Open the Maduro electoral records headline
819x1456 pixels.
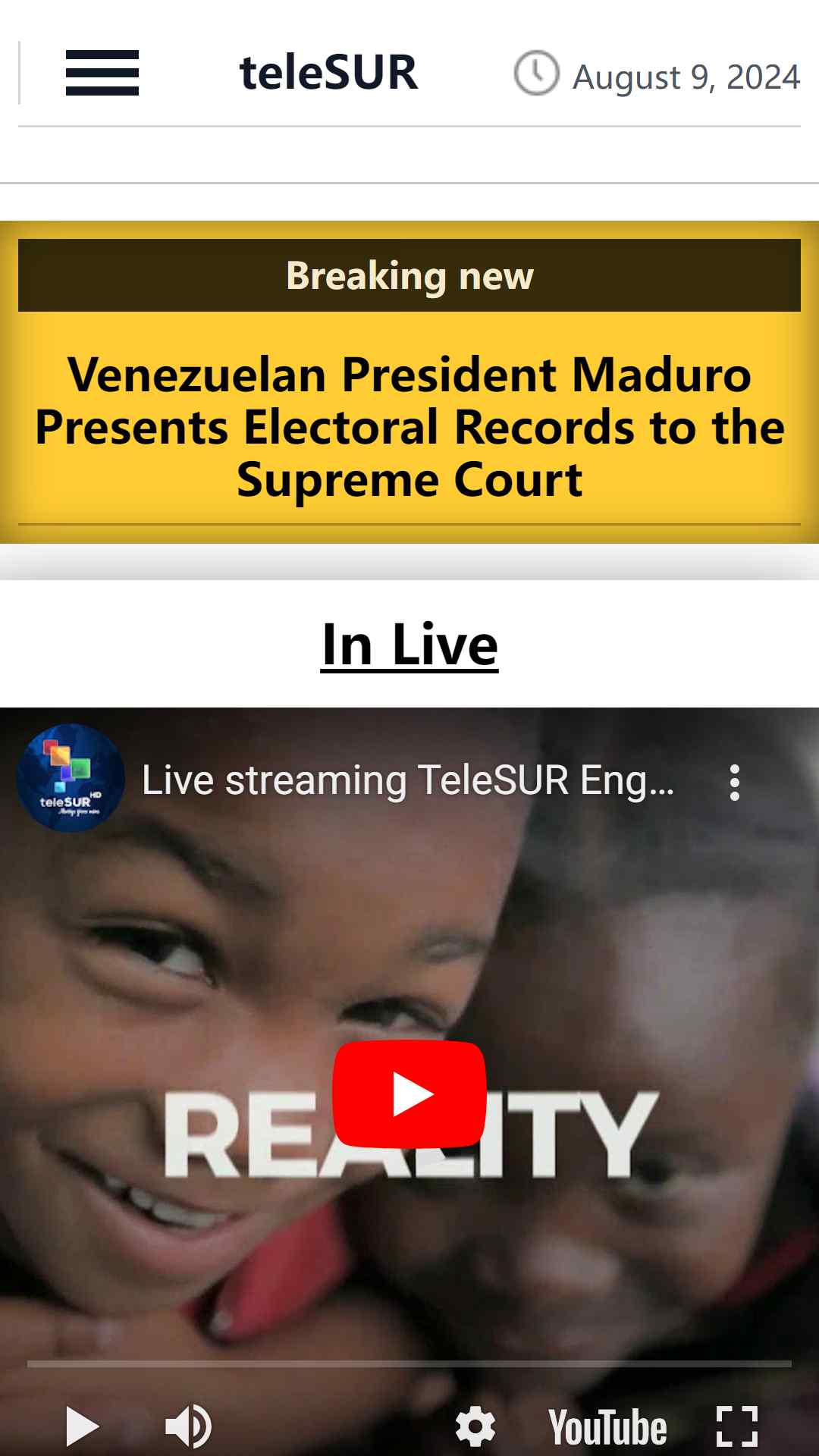(409, 427)
